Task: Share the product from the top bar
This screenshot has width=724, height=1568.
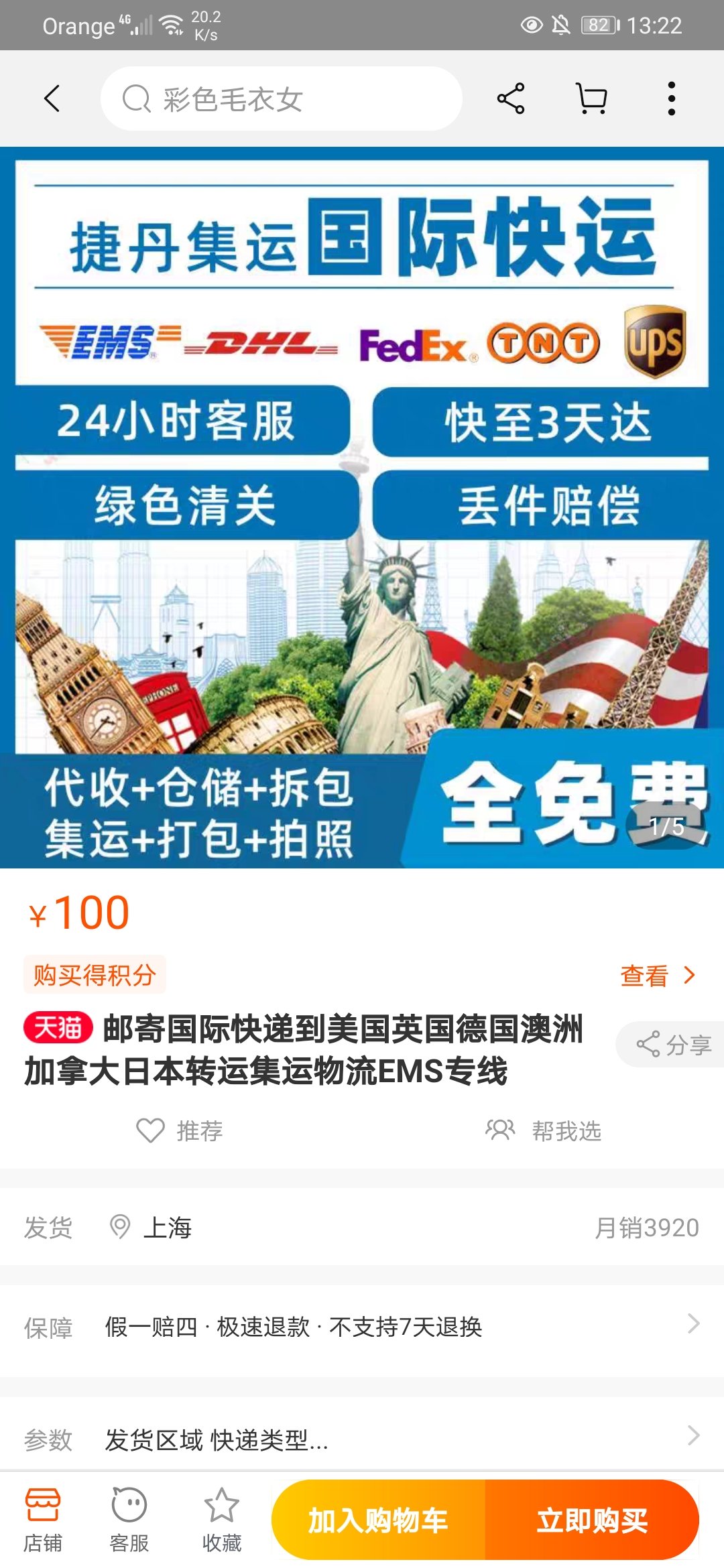Action: tap(511, 99)
